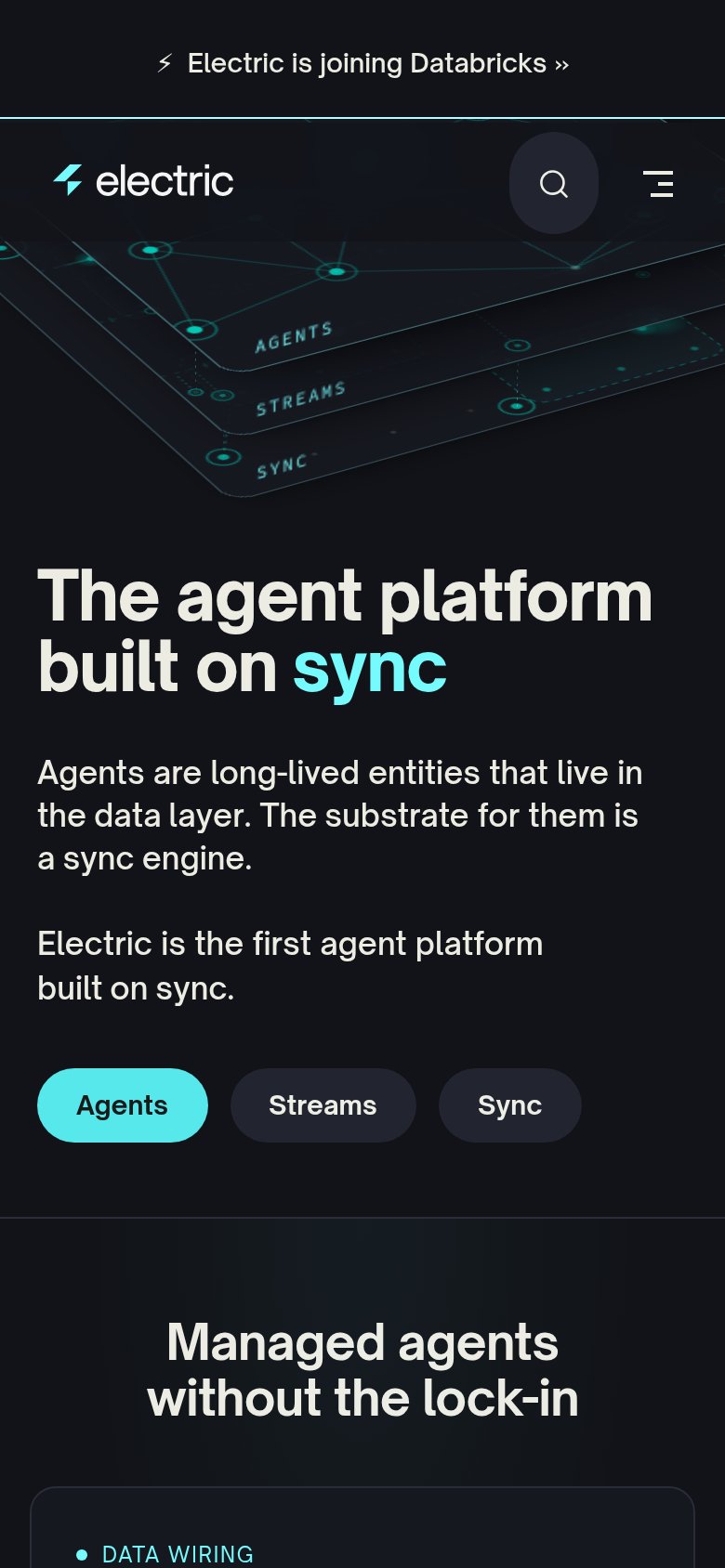The image size is (725, 1568).
Task: Open the search icon
Action: tap(554, 183)
